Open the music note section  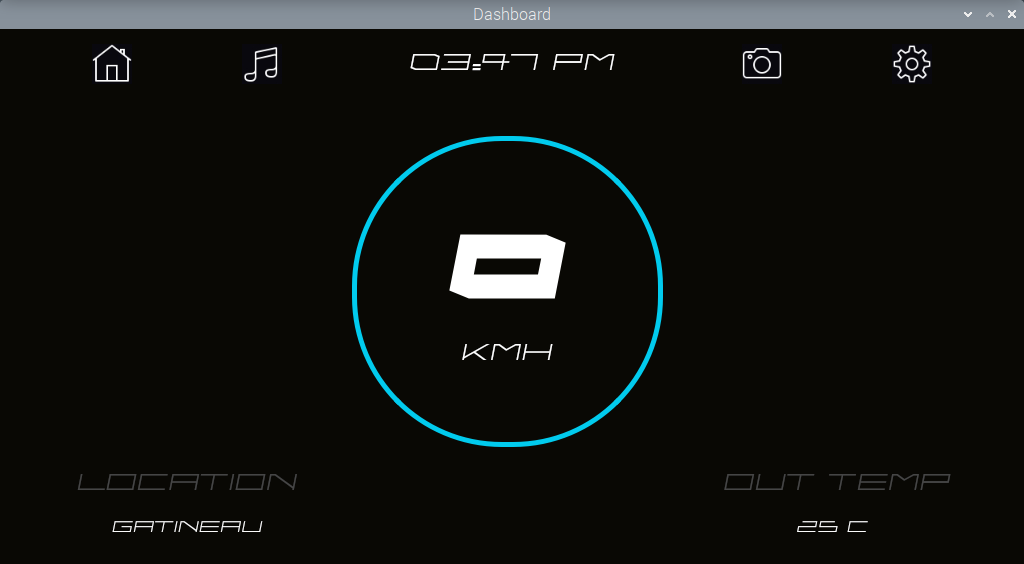click(262, 64)
